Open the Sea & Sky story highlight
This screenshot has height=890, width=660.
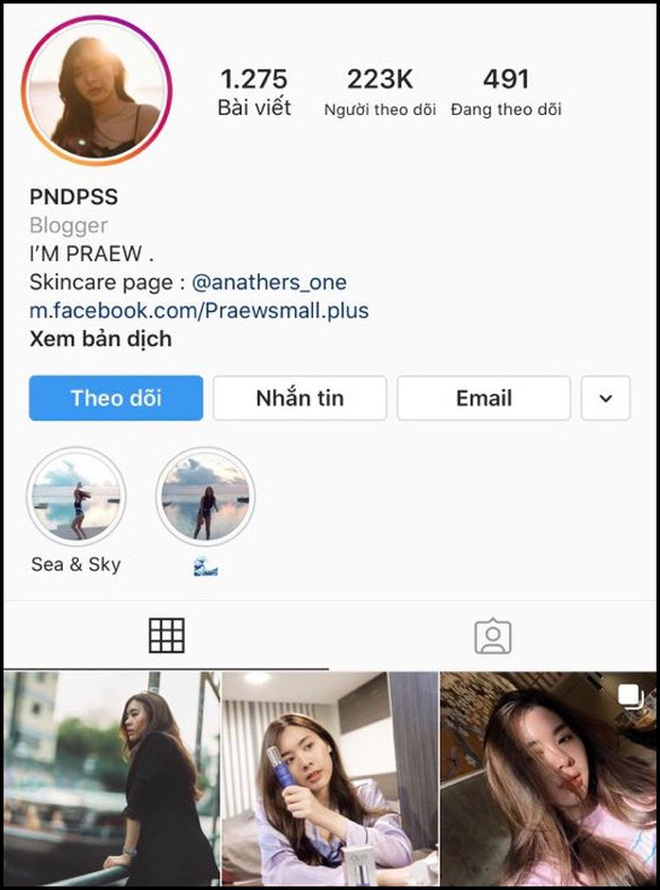[76, 497]
